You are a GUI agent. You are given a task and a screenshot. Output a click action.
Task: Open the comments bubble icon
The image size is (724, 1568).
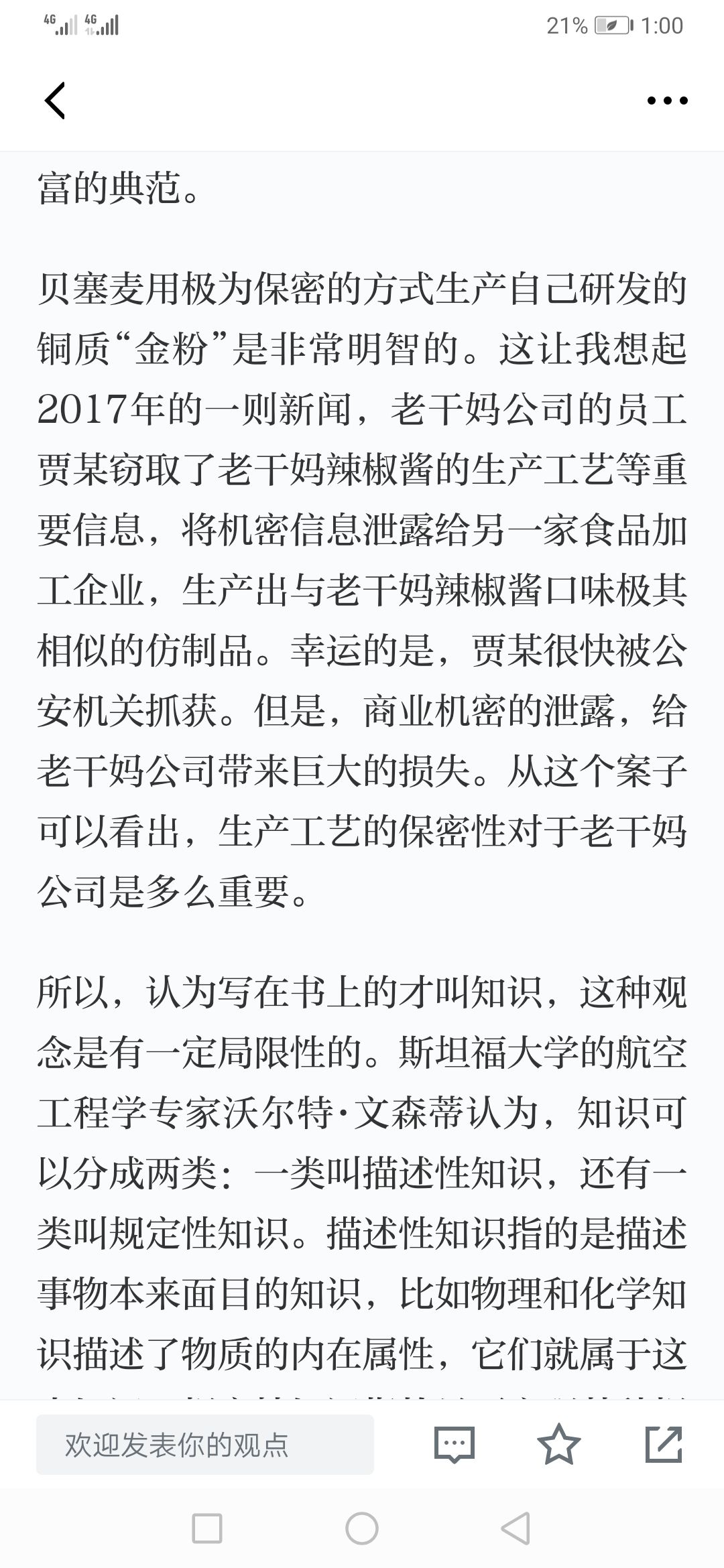click(454, 1445)
